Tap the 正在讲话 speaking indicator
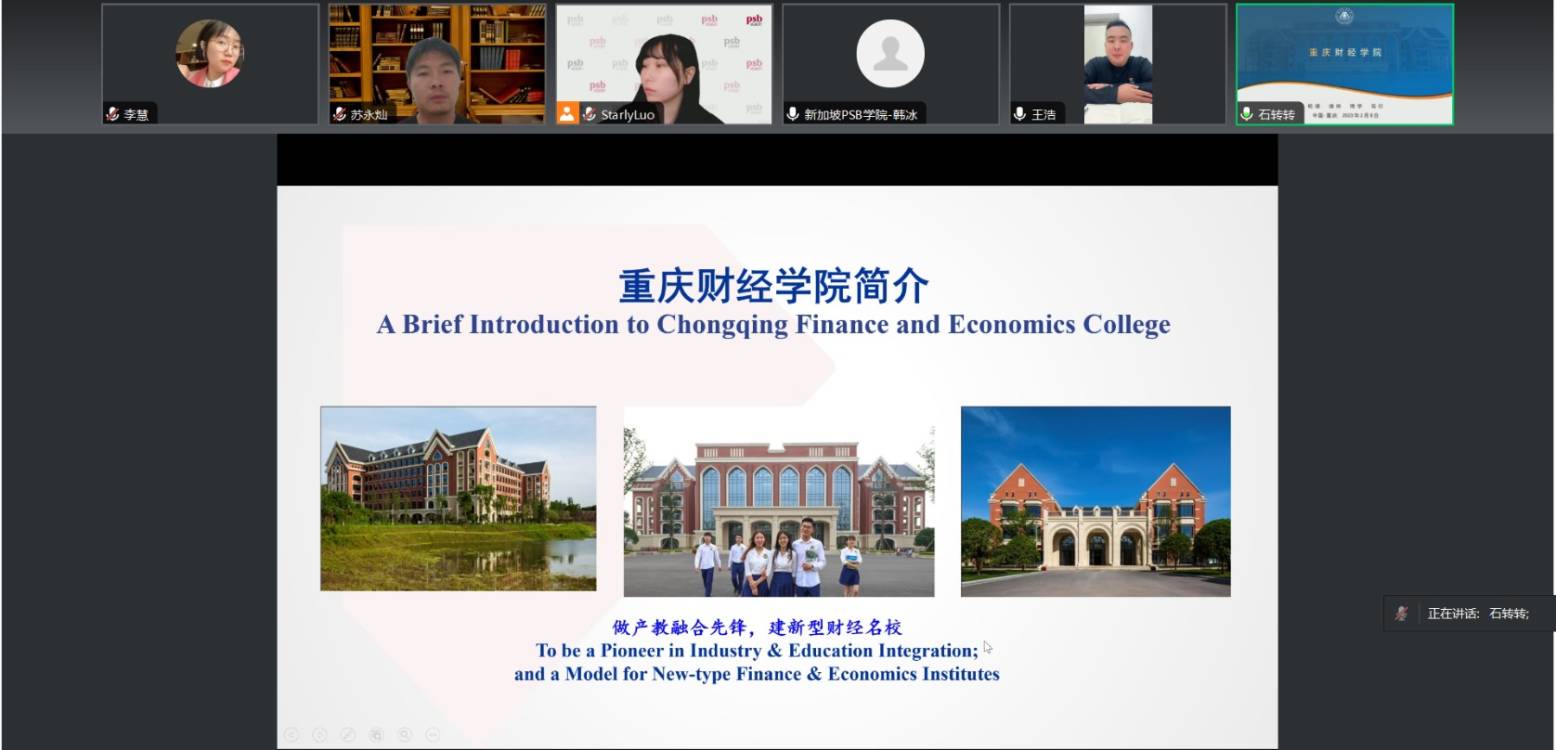1556x750 pixels. [1469, 614]
